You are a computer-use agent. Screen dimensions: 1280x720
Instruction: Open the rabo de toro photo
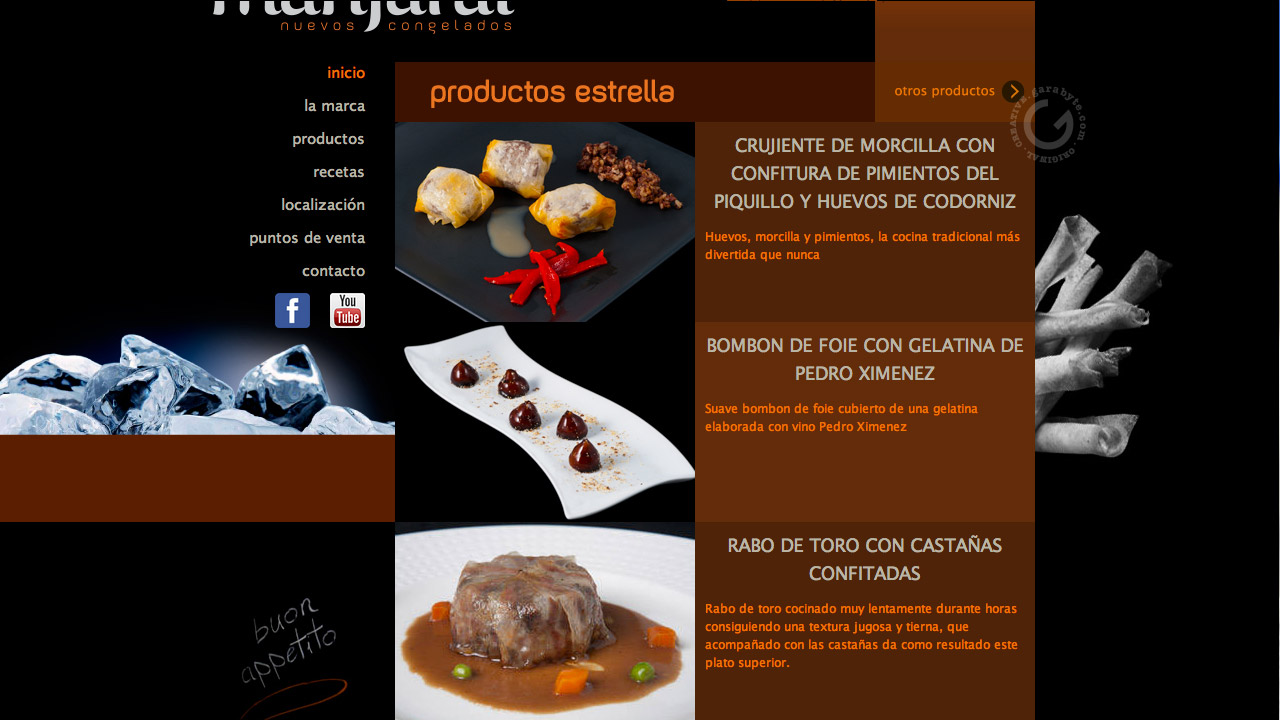click(545, 620)
